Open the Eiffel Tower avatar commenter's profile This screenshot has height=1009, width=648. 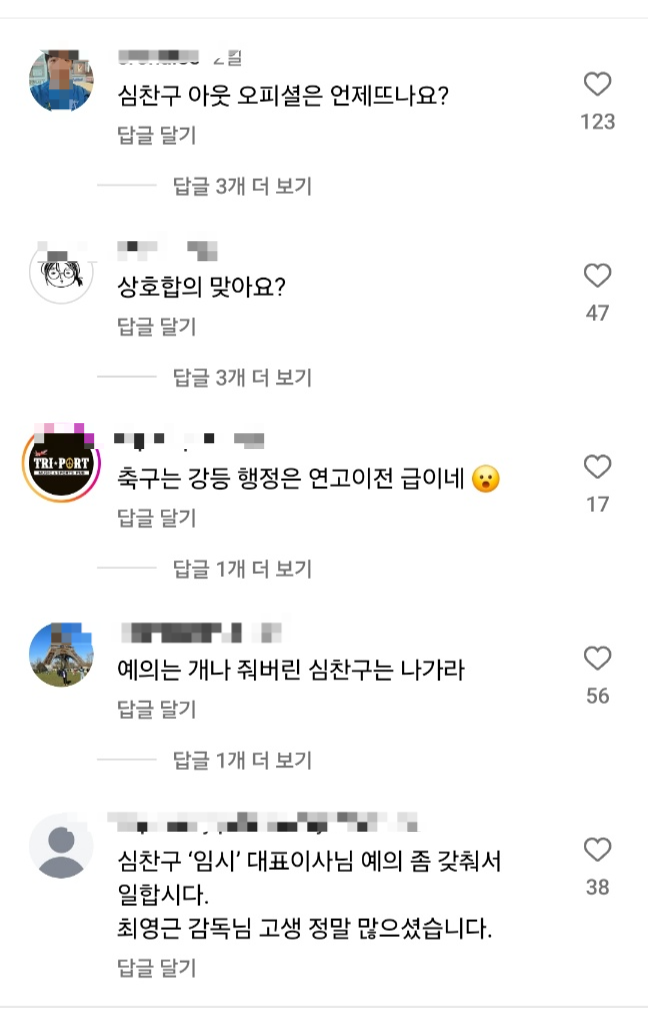tap(61, 655)
